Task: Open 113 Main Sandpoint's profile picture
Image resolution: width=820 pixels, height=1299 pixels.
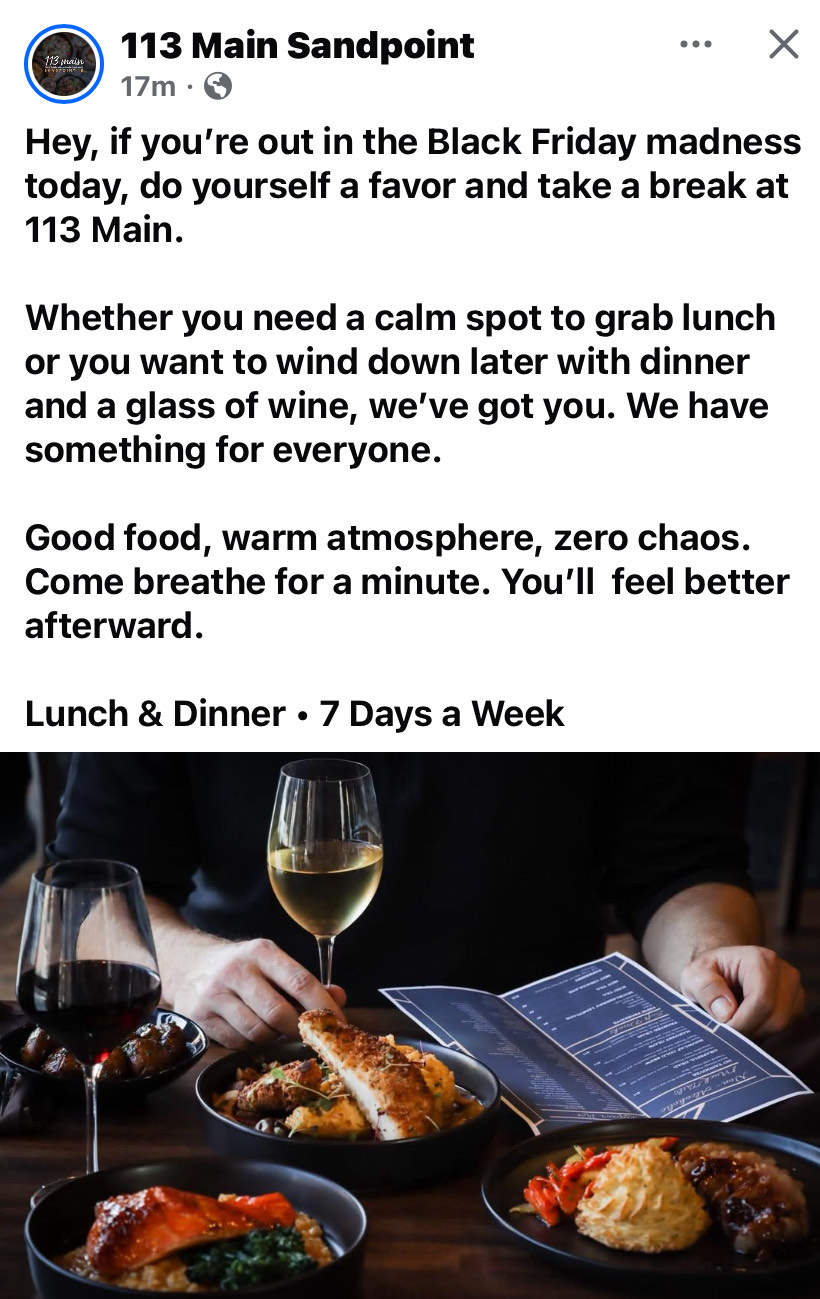Action: (64, 64)
